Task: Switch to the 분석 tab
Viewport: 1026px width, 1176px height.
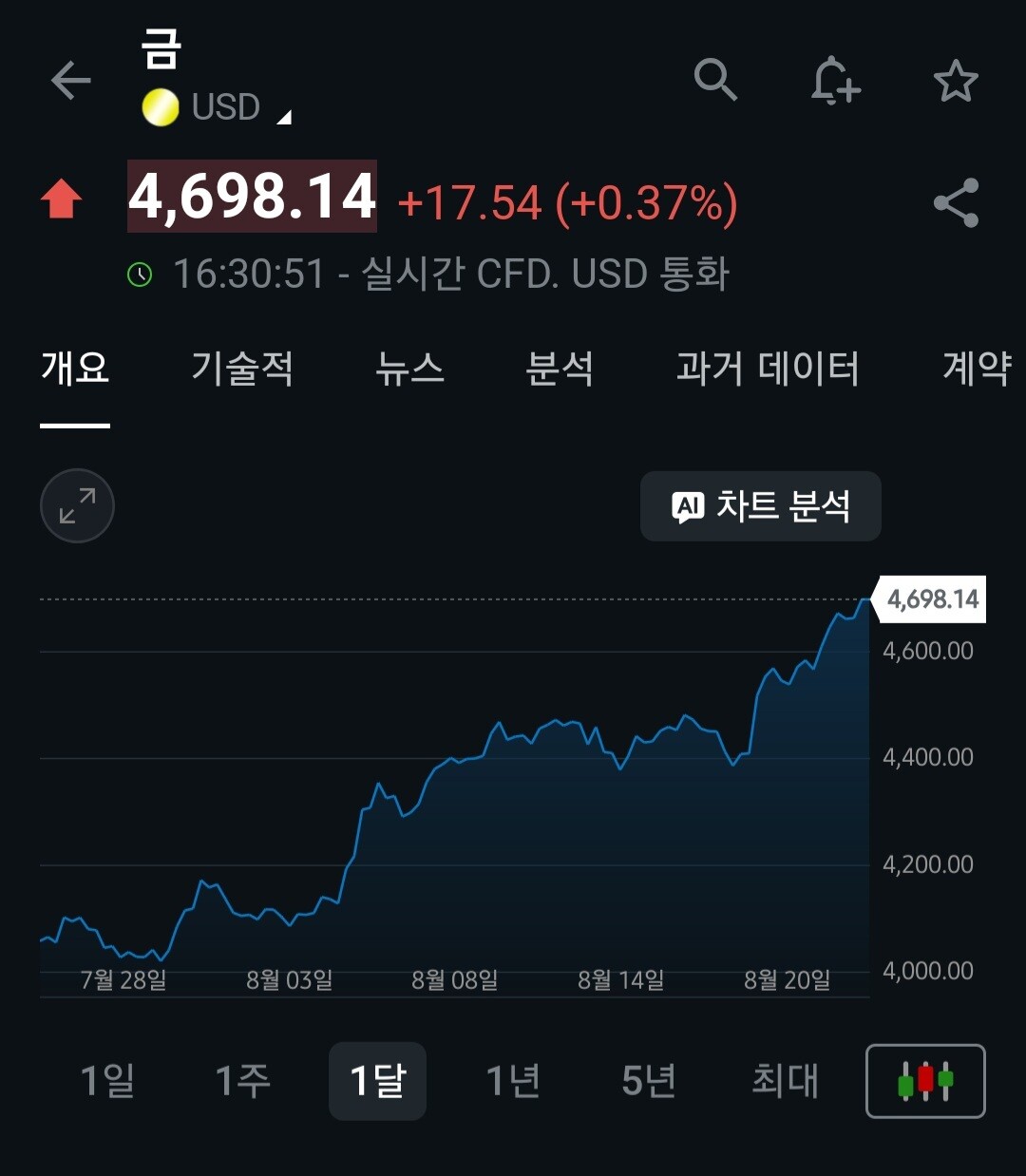Action: [560, 369]
